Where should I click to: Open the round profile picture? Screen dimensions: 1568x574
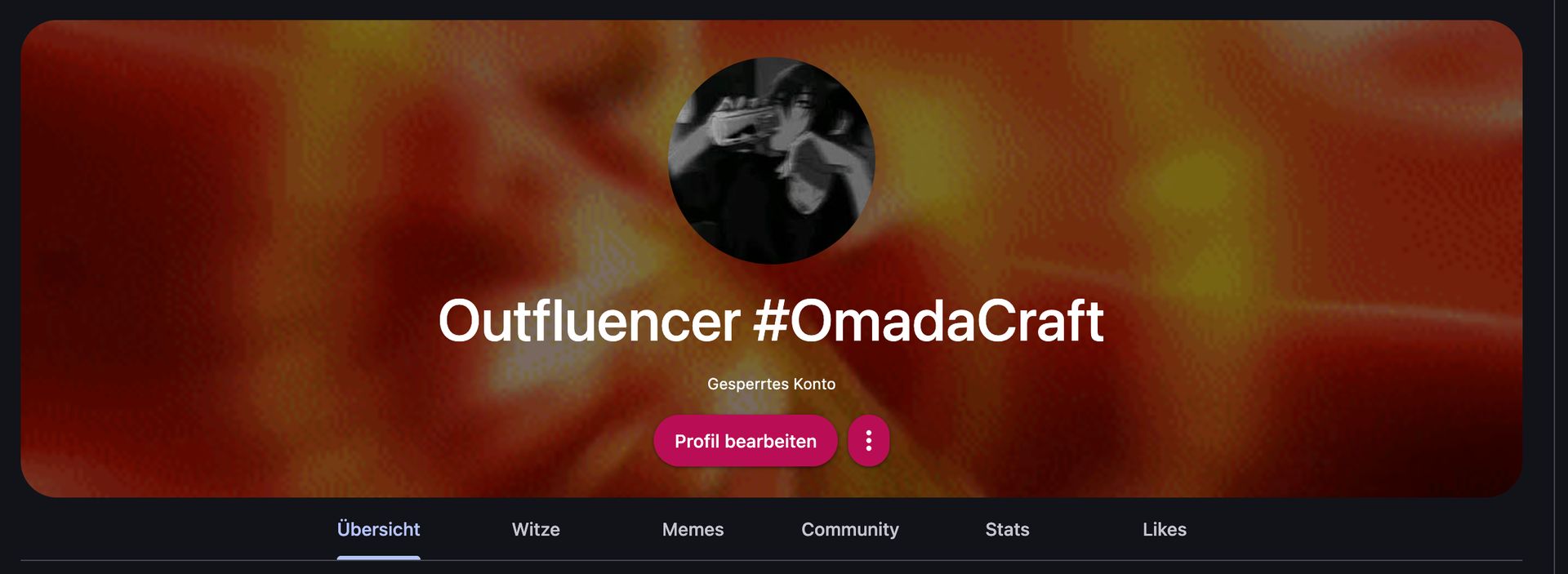pos(771,161)
